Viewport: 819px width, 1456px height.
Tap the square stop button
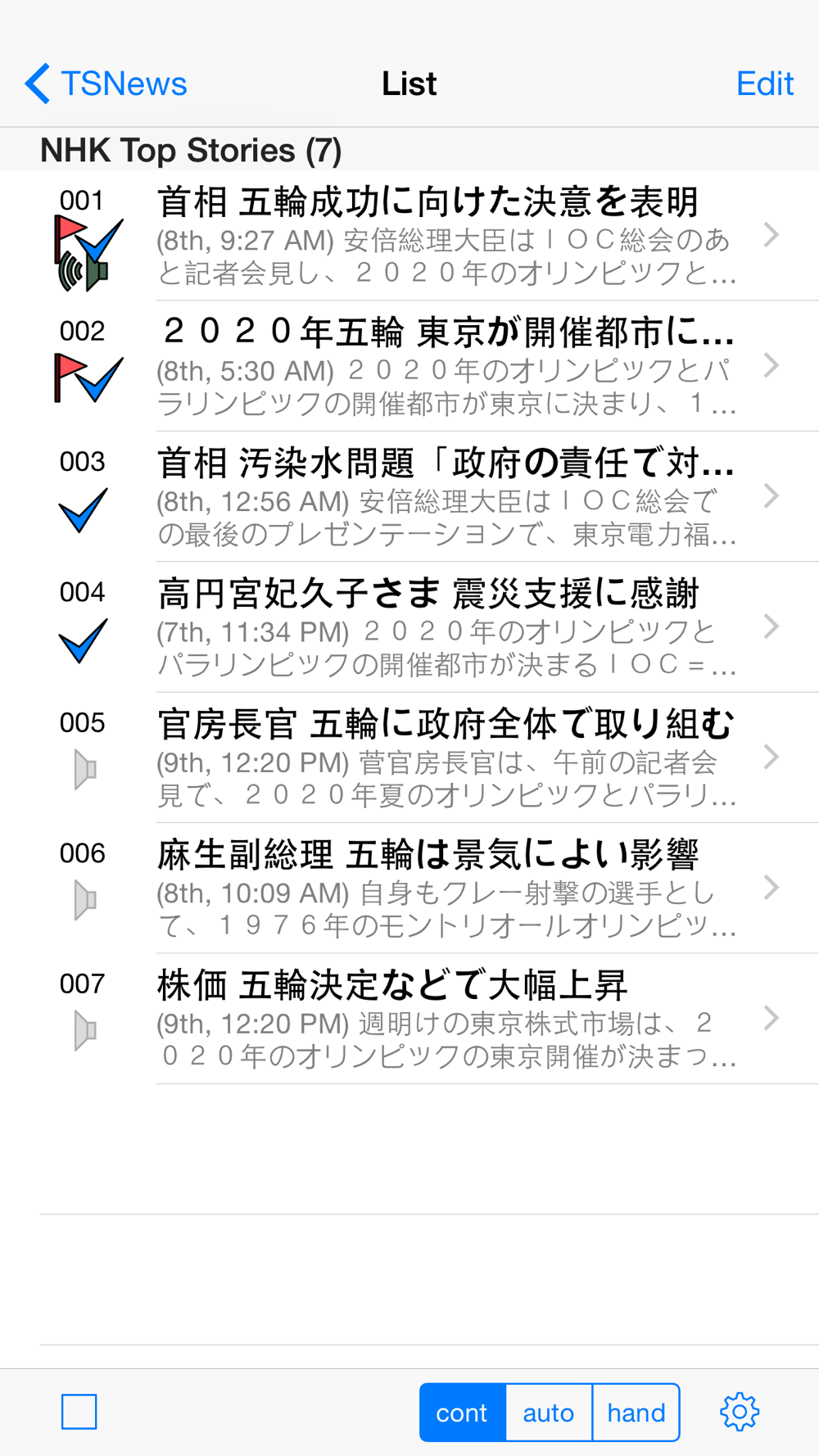79,1412
